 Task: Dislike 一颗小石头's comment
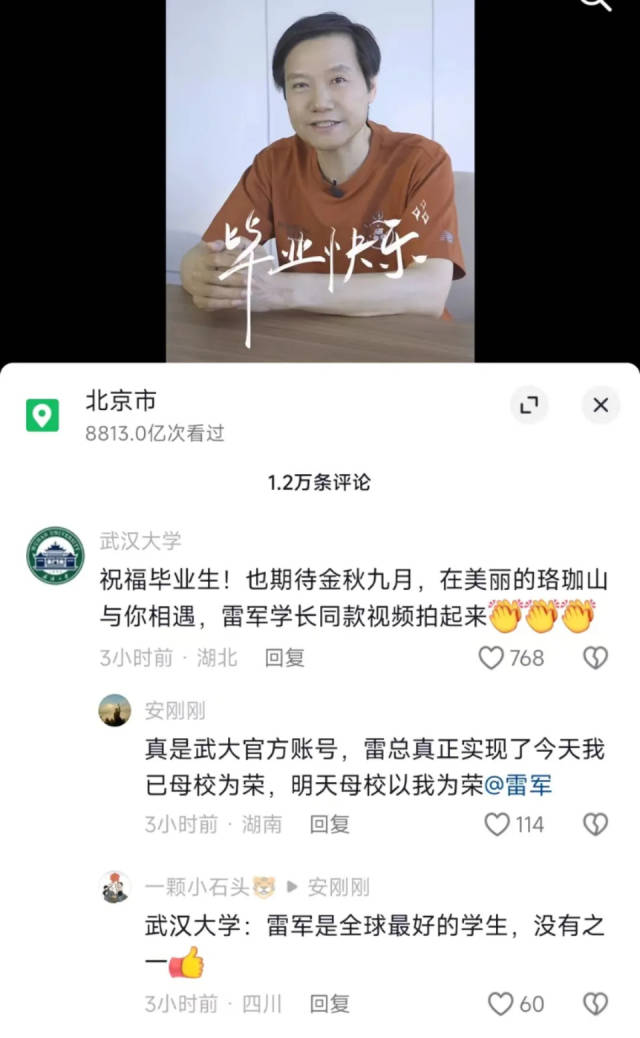click(596, 1003)
